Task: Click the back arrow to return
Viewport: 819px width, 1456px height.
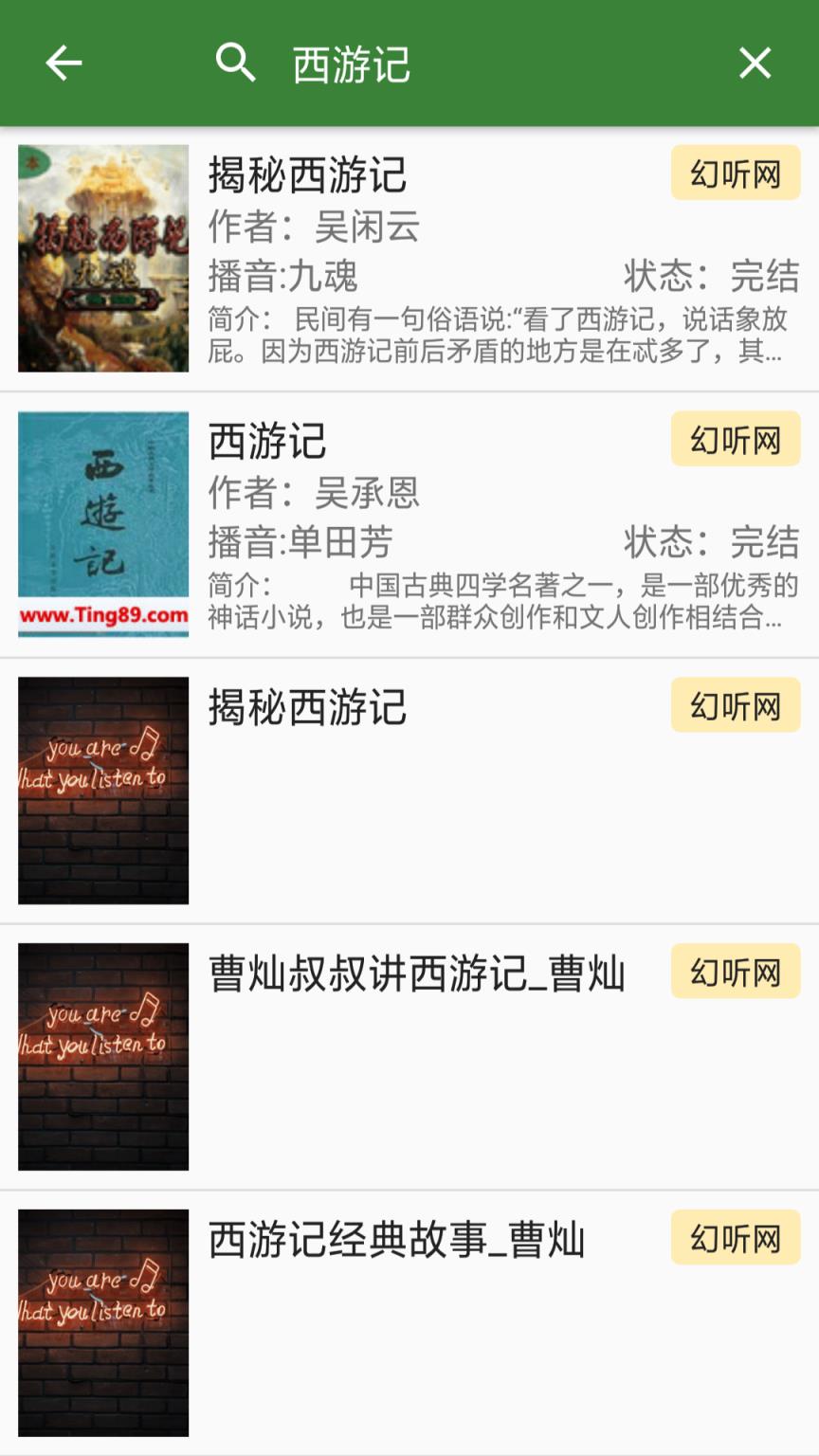Action: 63,63
